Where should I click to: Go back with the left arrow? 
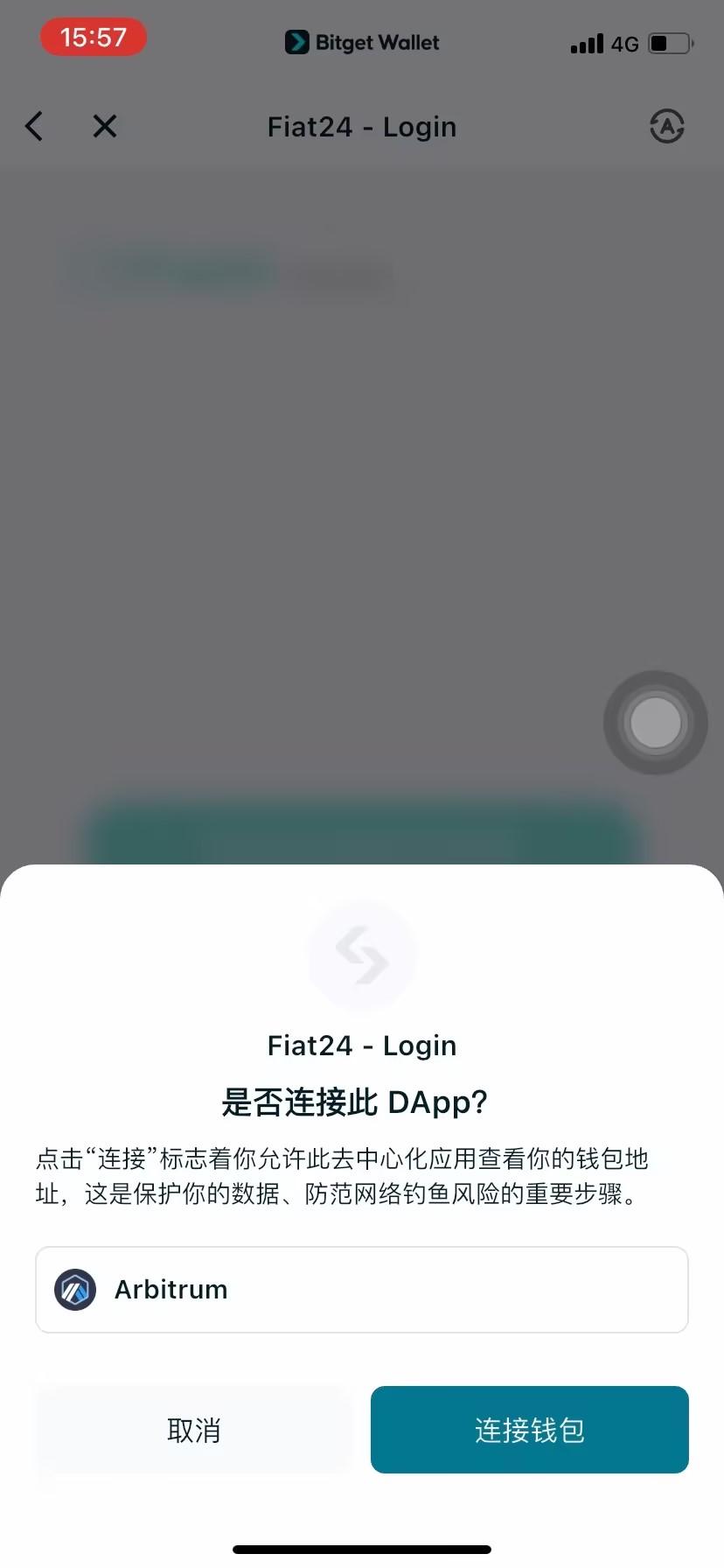pos(35,127)
